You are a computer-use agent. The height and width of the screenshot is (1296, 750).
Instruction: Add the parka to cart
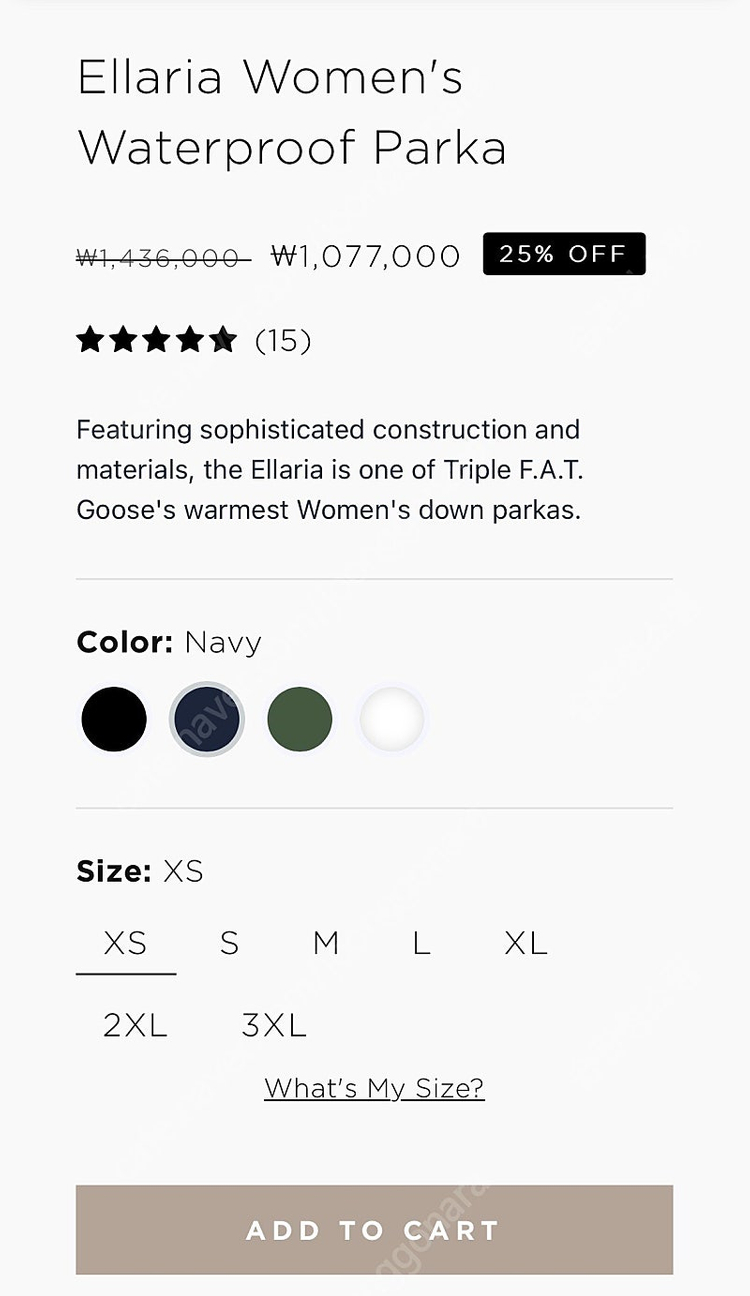(x=374, y=1230)
